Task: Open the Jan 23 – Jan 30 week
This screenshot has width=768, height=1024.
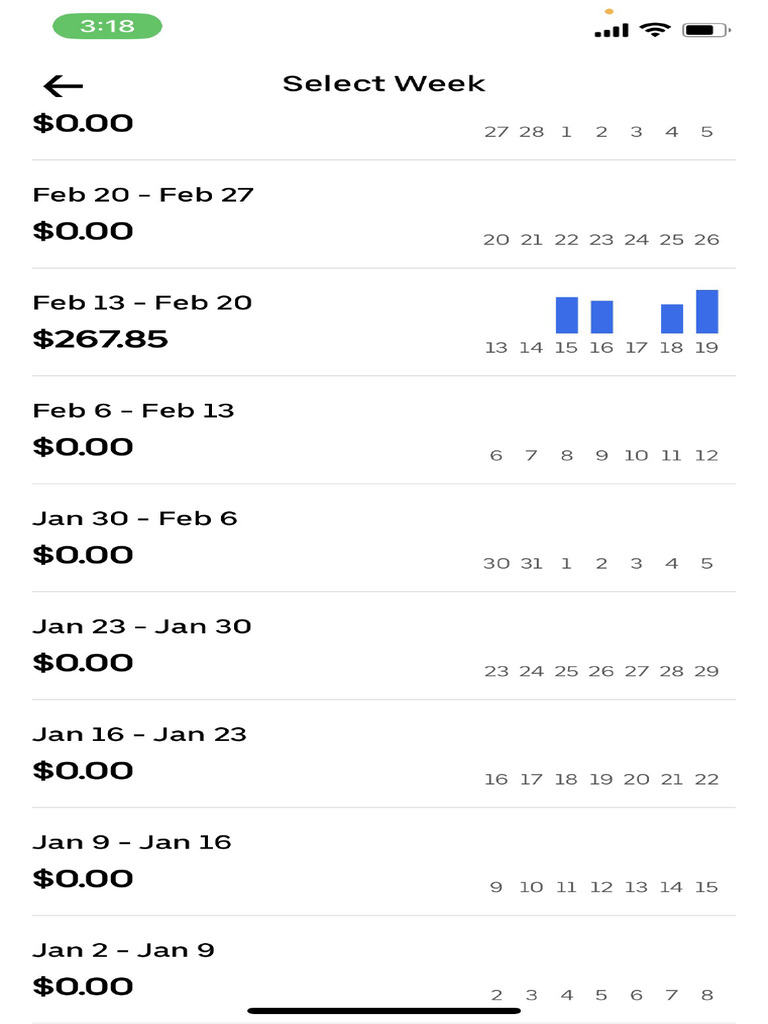Action: (383, 646)
